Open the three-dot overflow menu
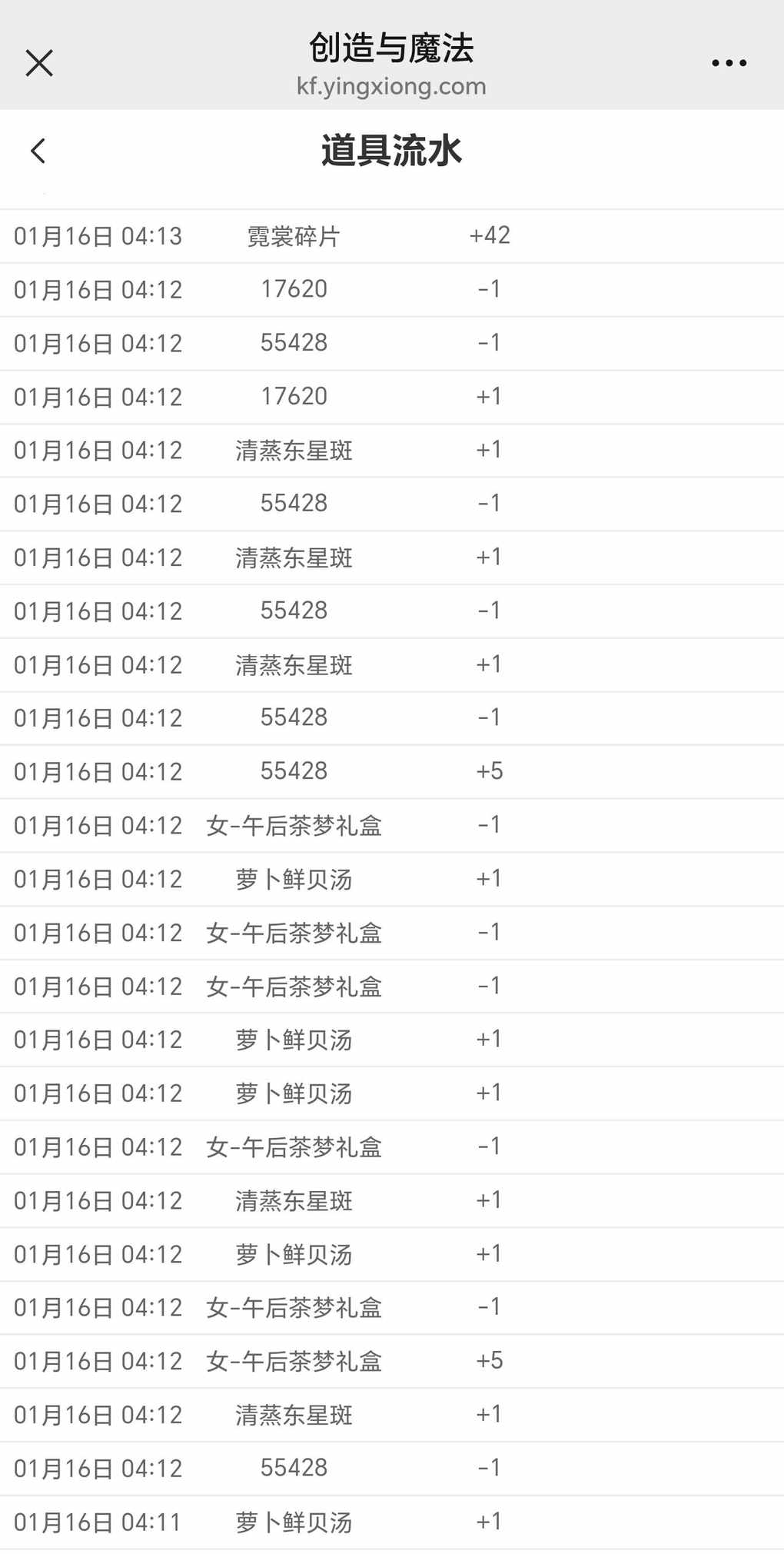This screenshot has height=1554, width=784. (x=729, y=63)
